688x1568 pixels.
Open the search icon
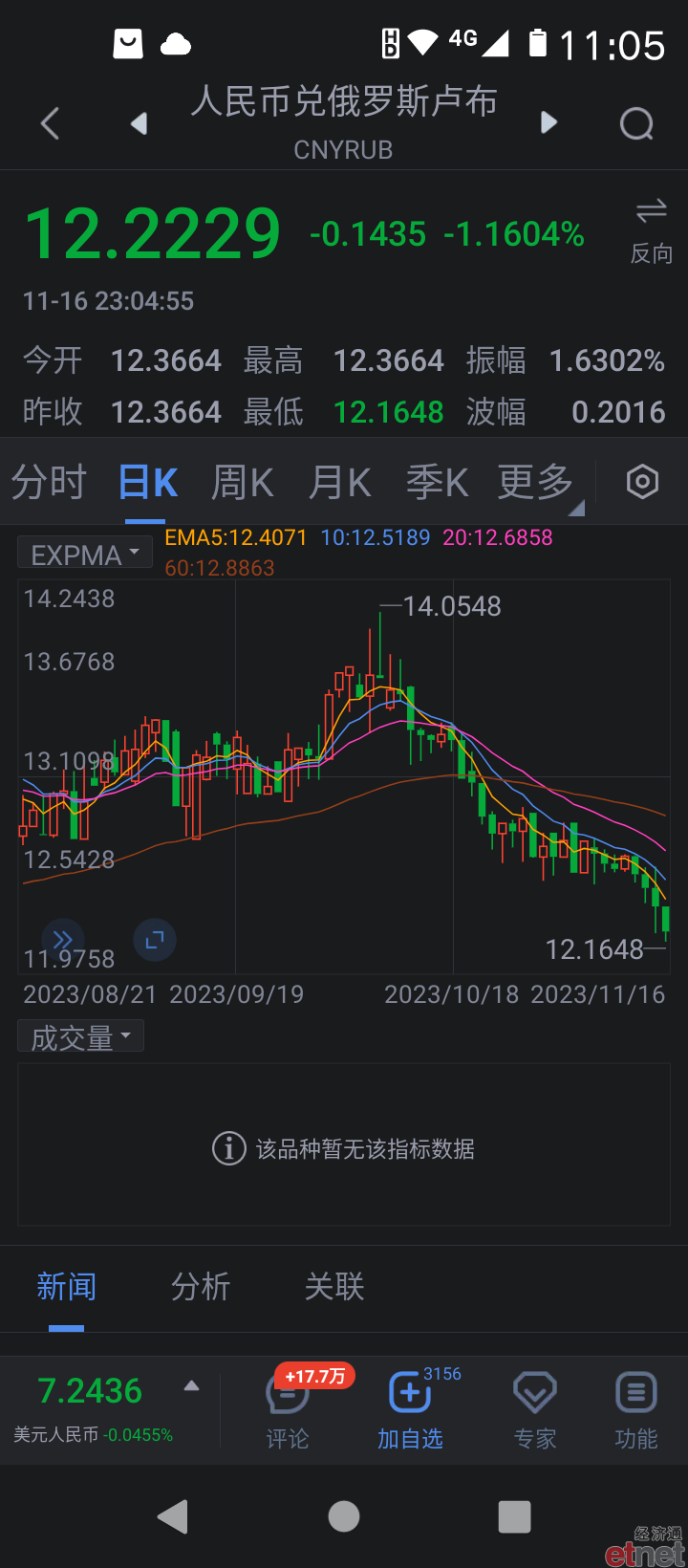click(636, 123)
